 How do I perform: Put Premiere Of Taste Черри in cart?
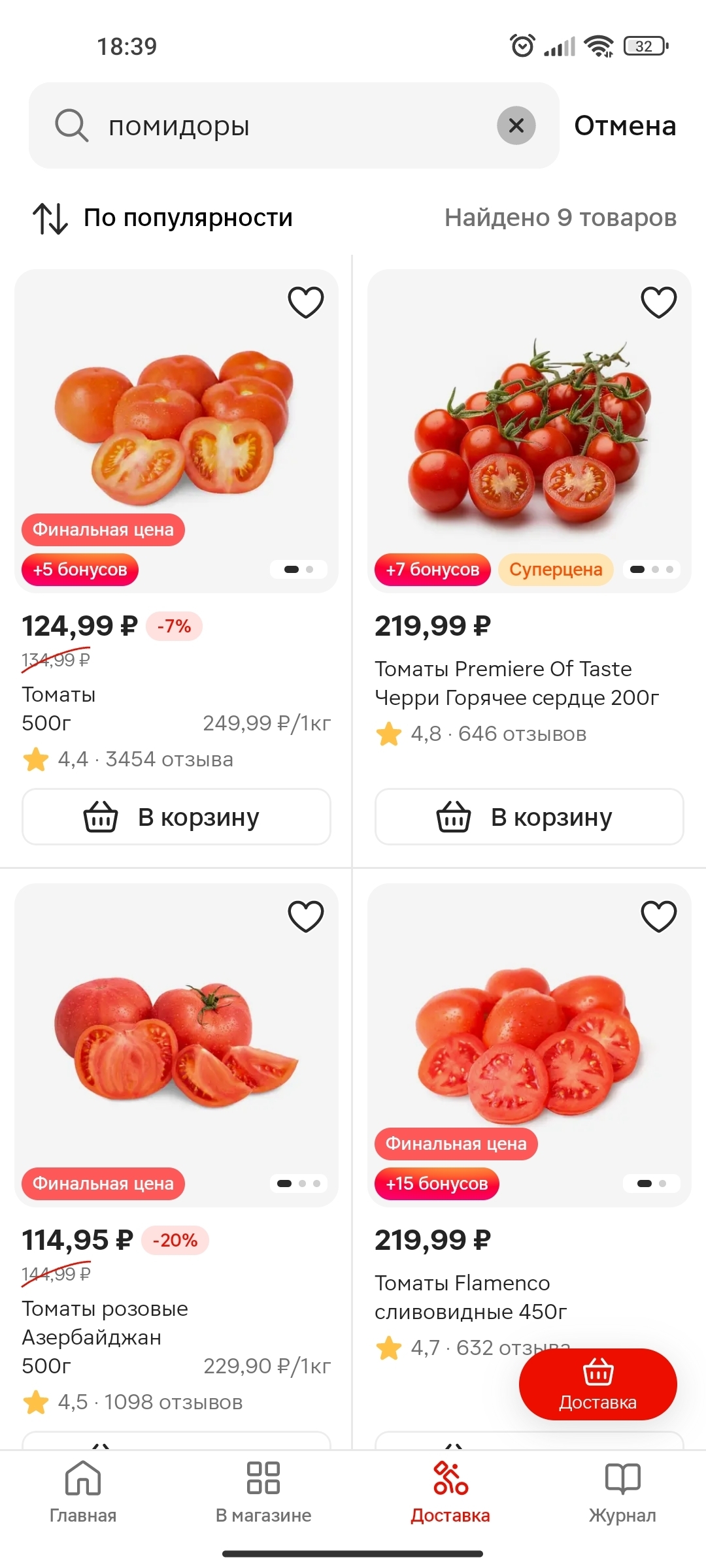529,817
